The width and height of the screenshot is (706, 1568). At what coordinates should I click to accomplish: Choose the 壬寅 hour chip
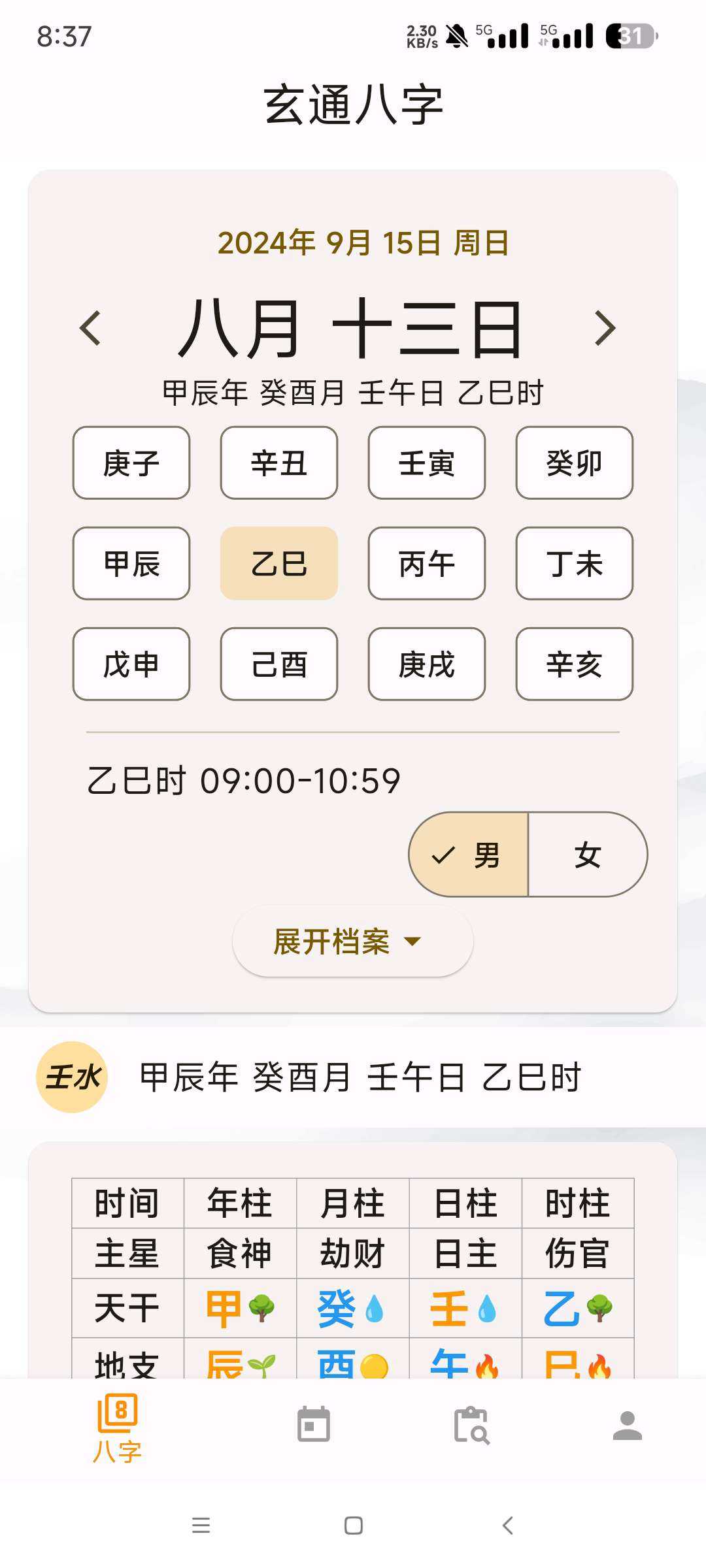pos(427,463)
